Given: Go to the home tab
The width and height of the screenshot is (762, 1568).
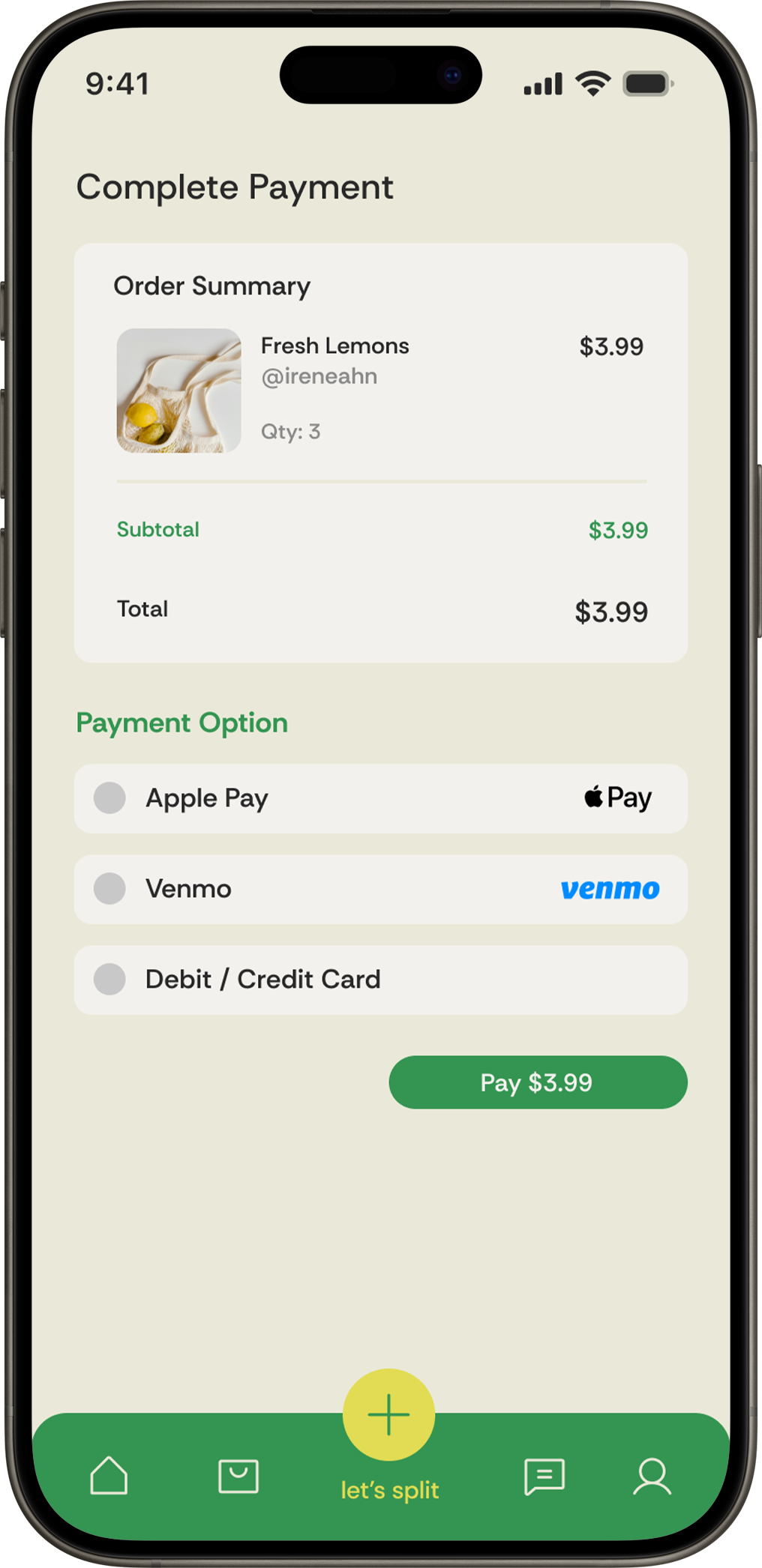Looking at the screenshot, I should coord(109,1476).
